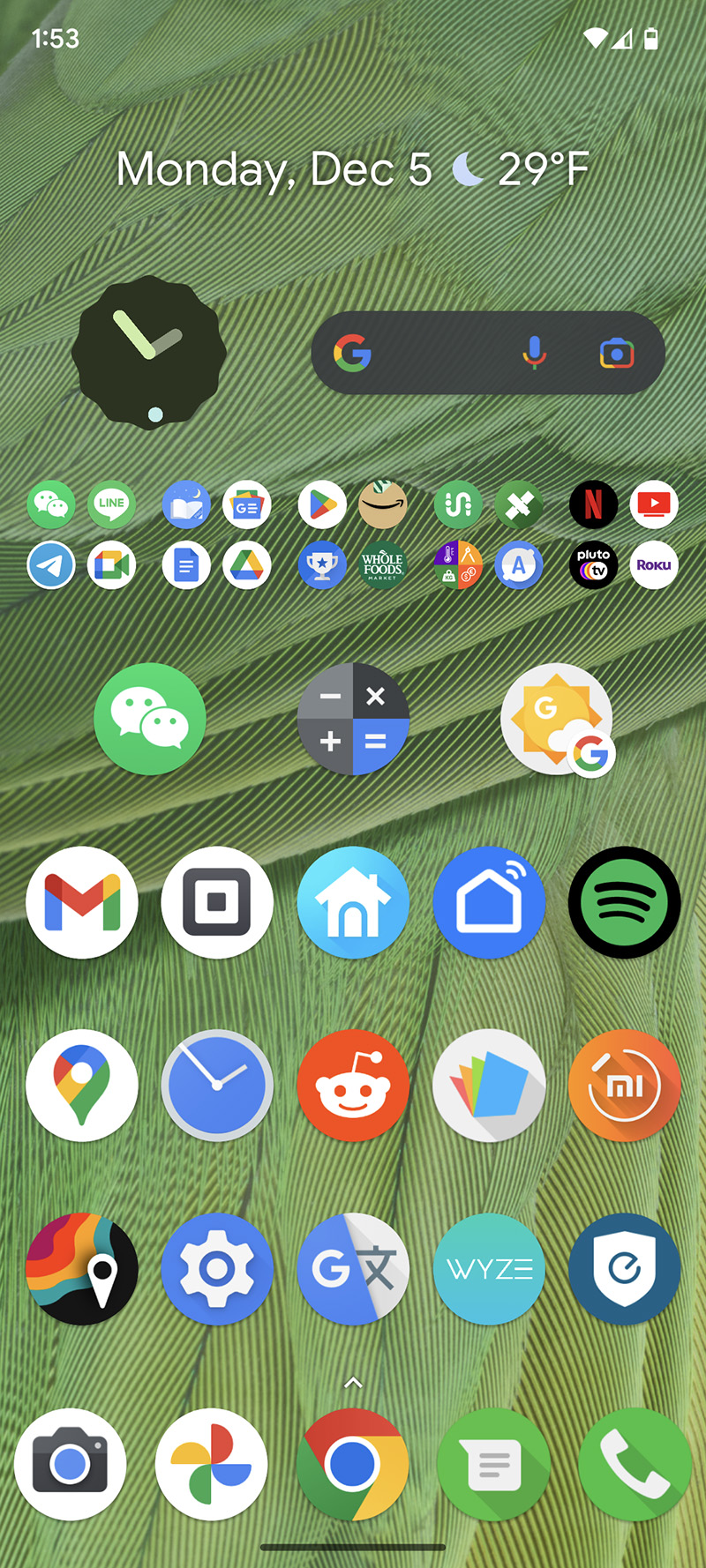Open Google Maps

[82, 1085]
